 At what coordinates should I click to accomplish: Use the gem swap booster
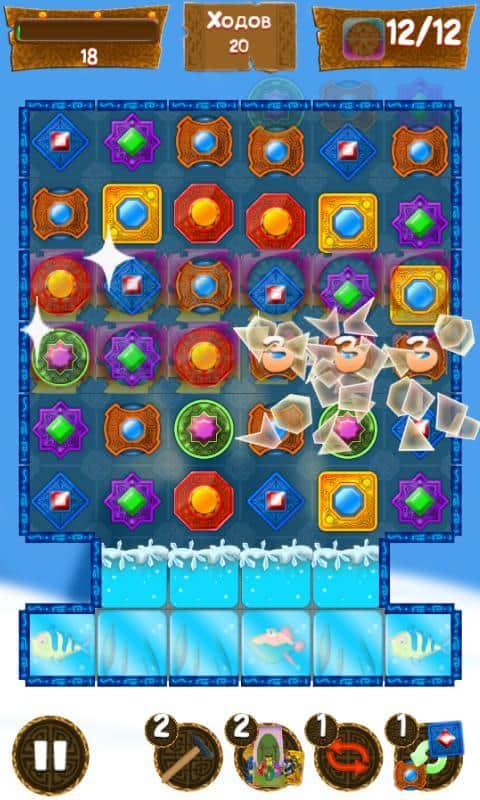[x=424, y=755]
